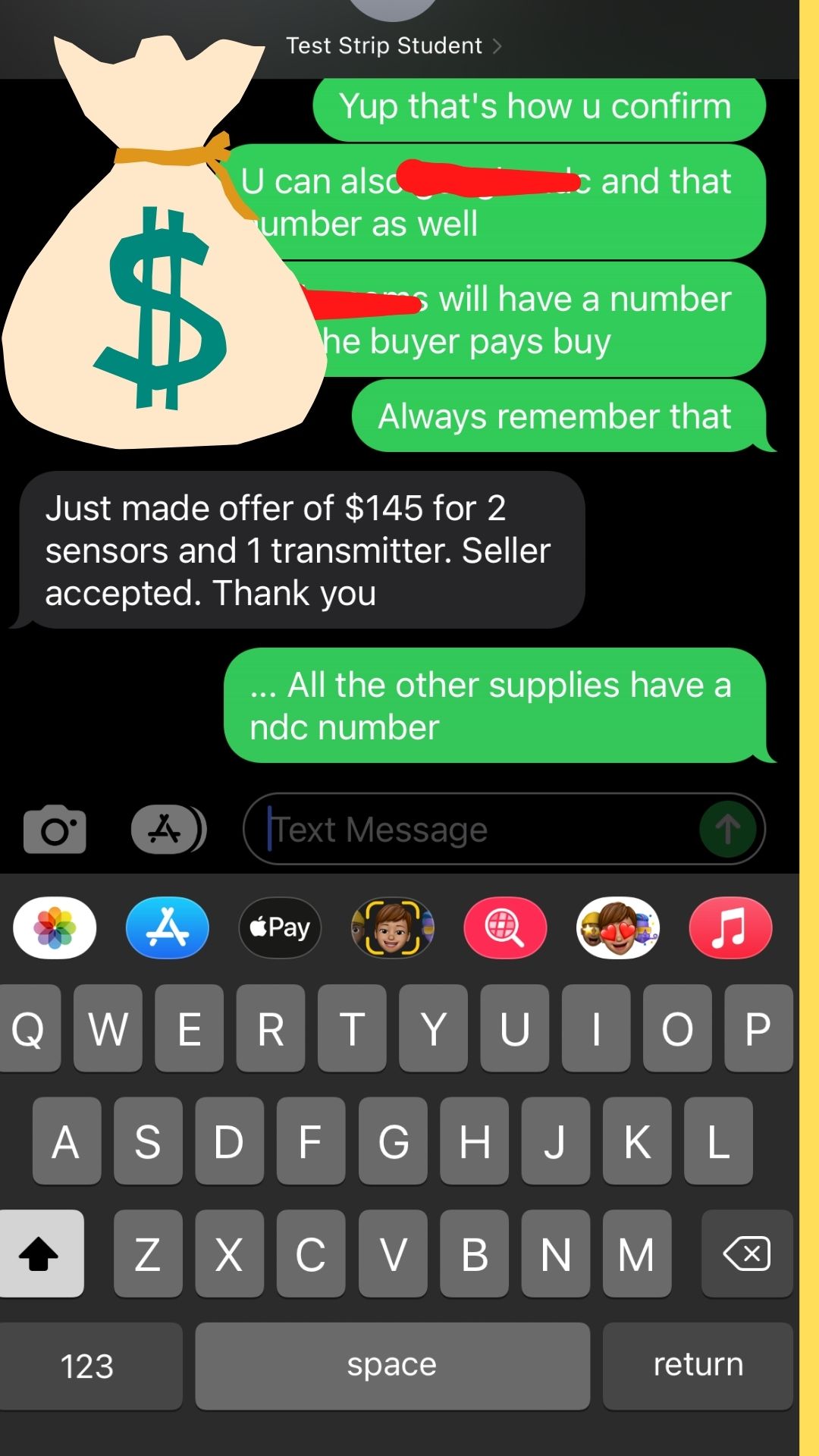Open the Music app in the app strip
This screenshot has width=819, height=1456.
[730, 927]
